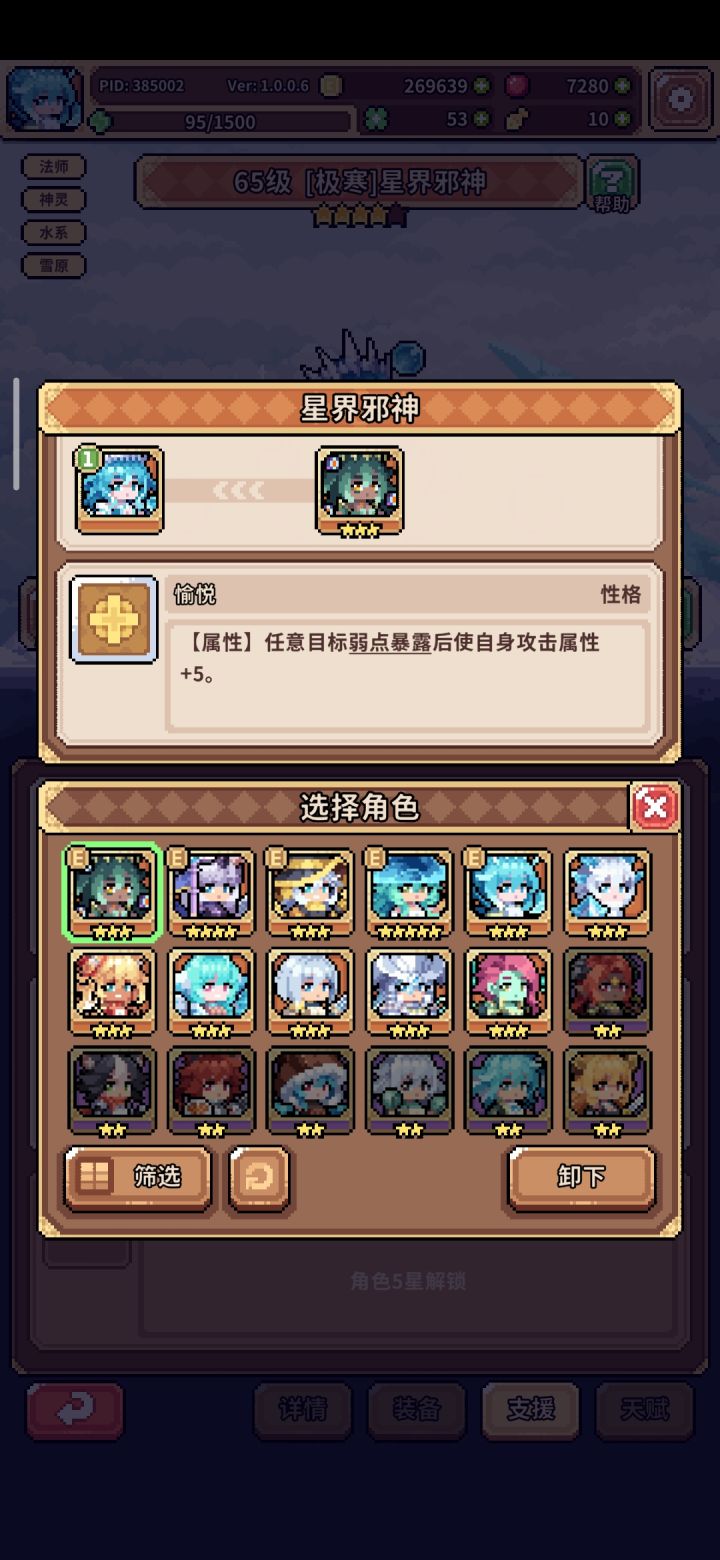720x1560 pixels.
Task: Click the 雪原 filter tag
Action: (54, 265)
